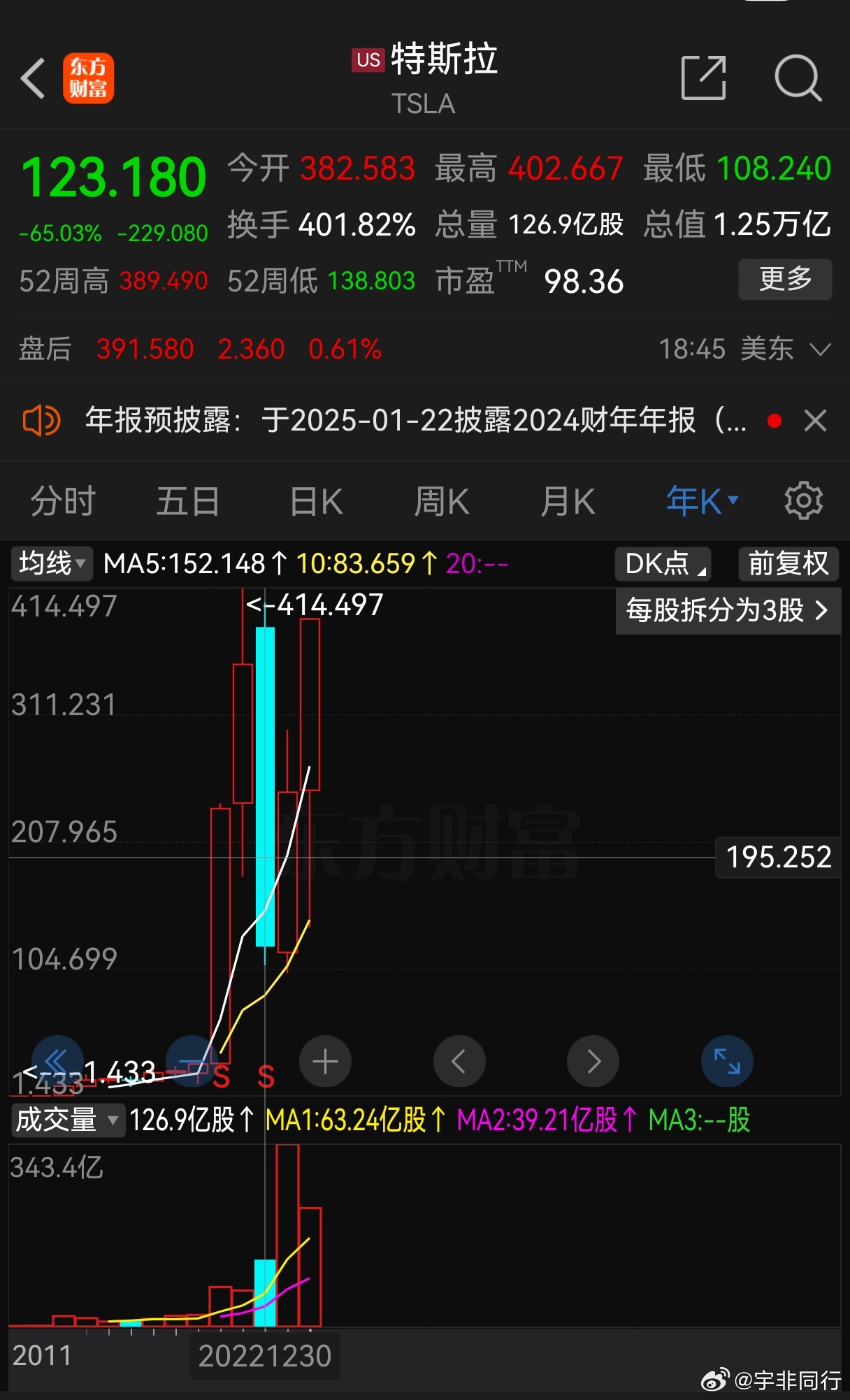Switch to the 五日 chart tab
The width and height of the screenshot is (850, 1400).
[188, 501]
